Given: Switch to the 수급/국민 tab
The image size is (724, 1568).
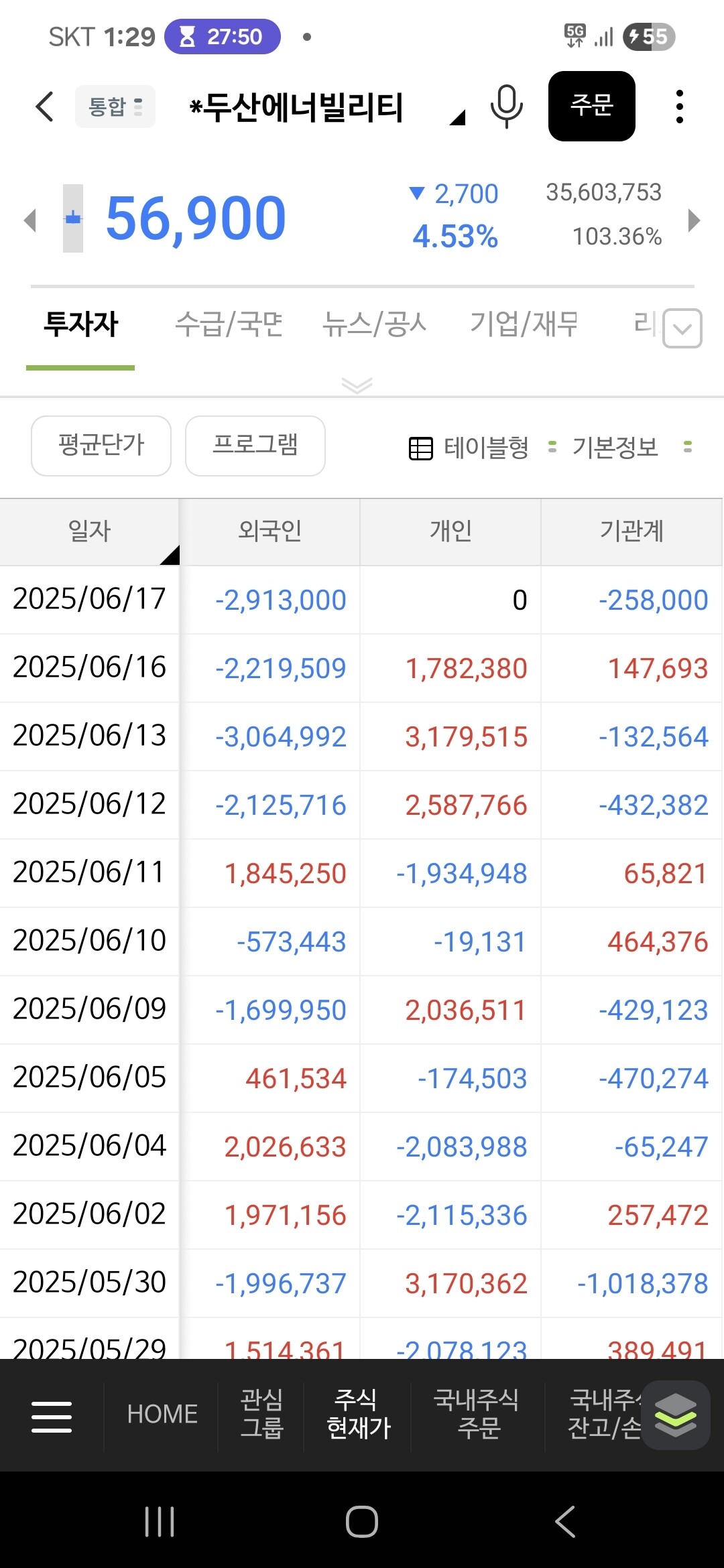Looking at the screenshot, I should tap(229, 324).
